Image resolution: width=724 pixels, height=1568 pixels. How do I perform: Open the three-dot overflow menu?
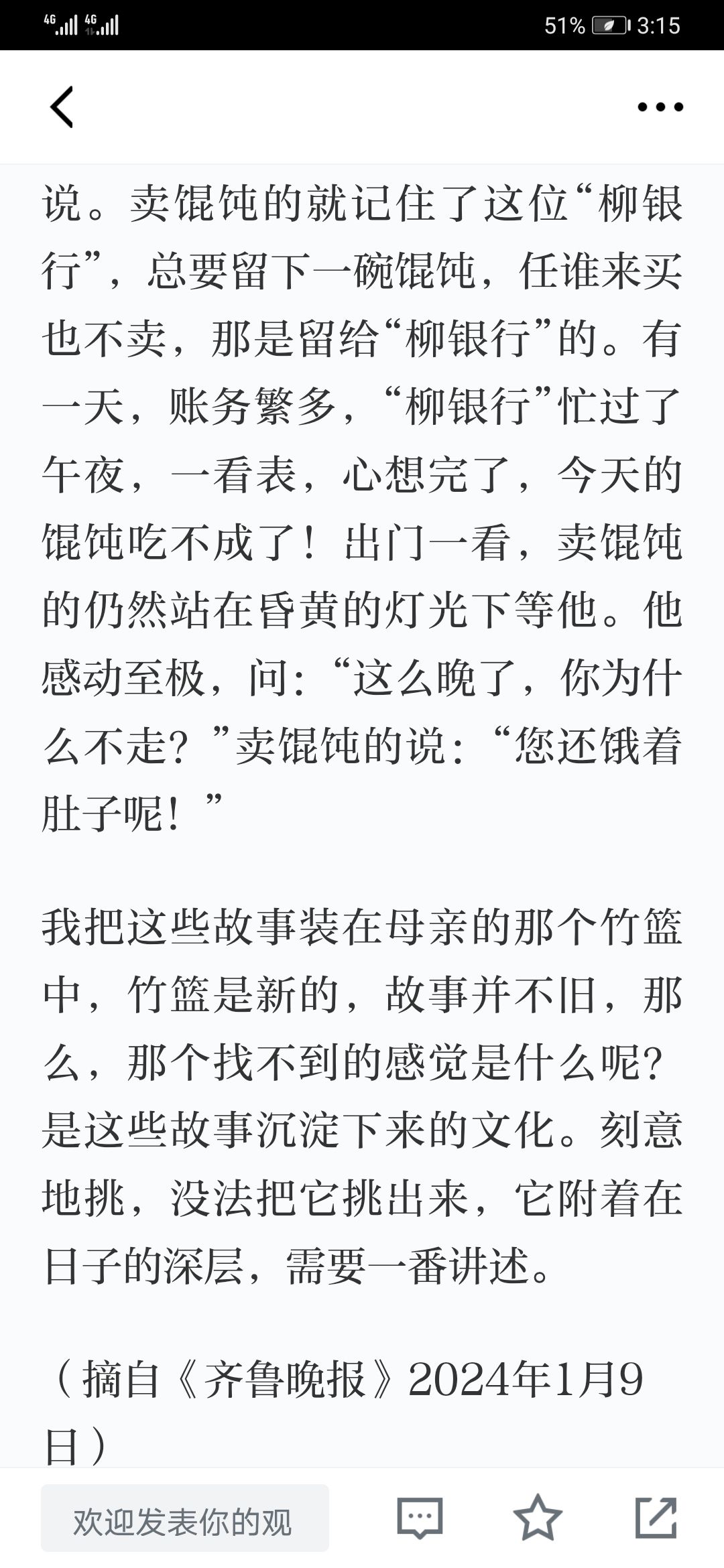pyautogui.click(x=660, y=107)
